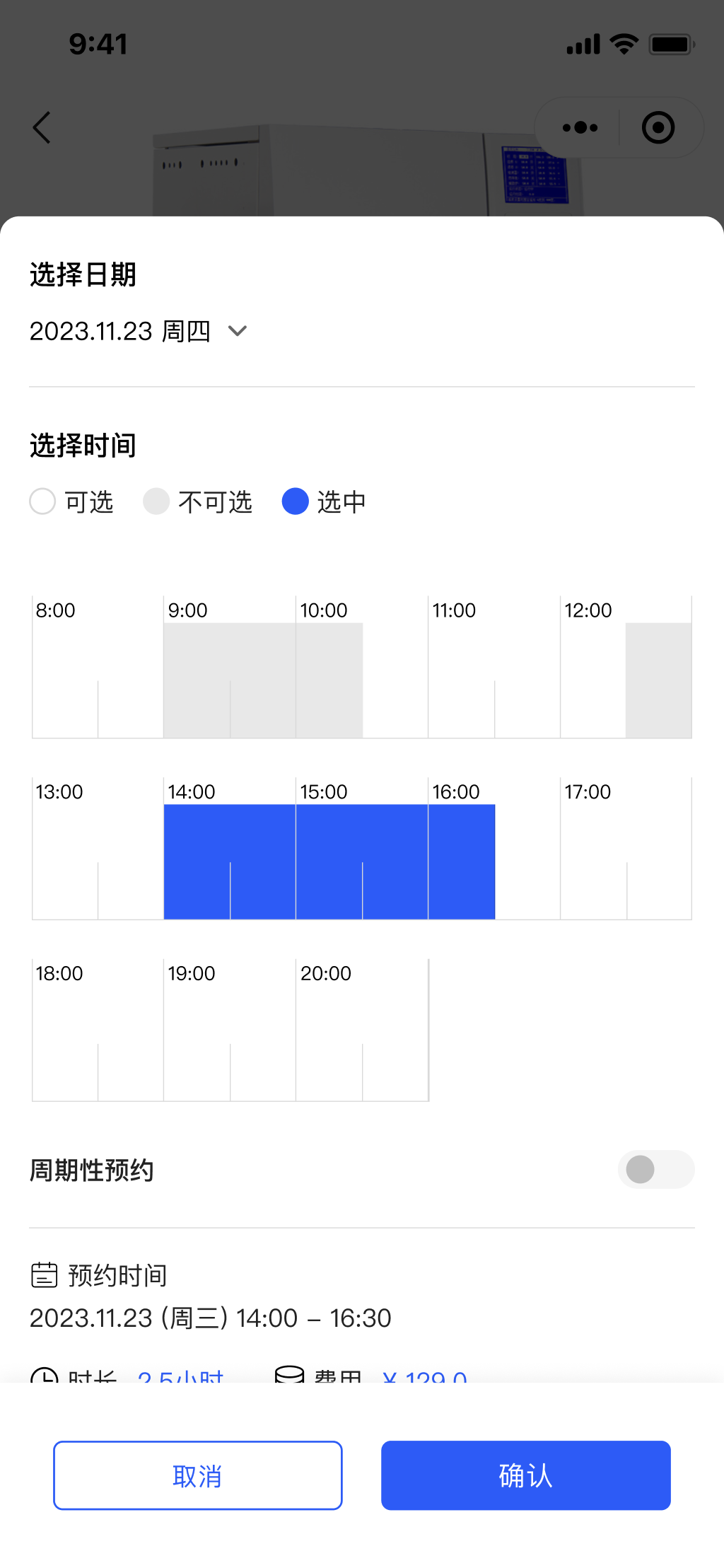Viewport: 724px width, 1568px height.
Task: Enable the 周期性预约 switch
Action: (655, 1169)
